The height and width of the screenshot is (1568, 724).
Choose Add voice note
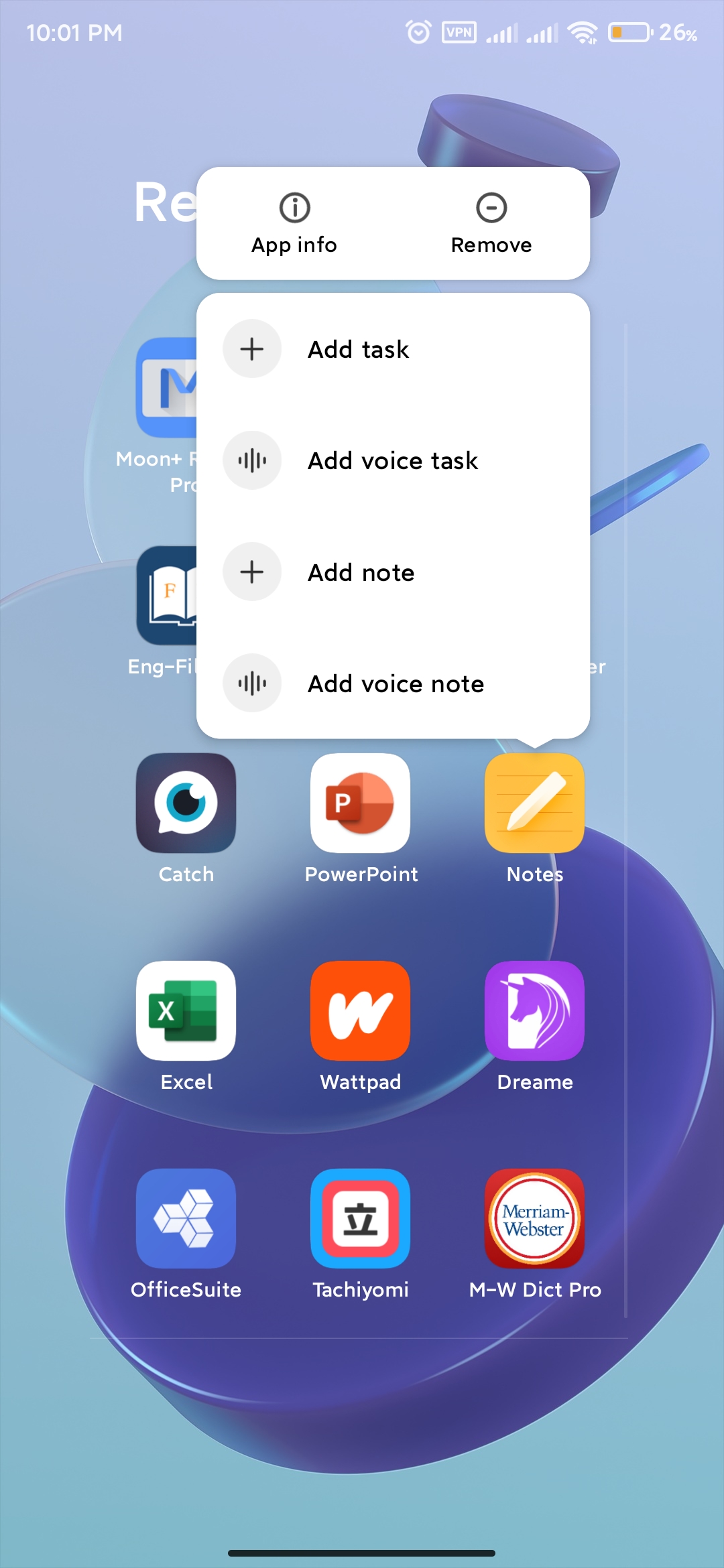click(393, 683)
